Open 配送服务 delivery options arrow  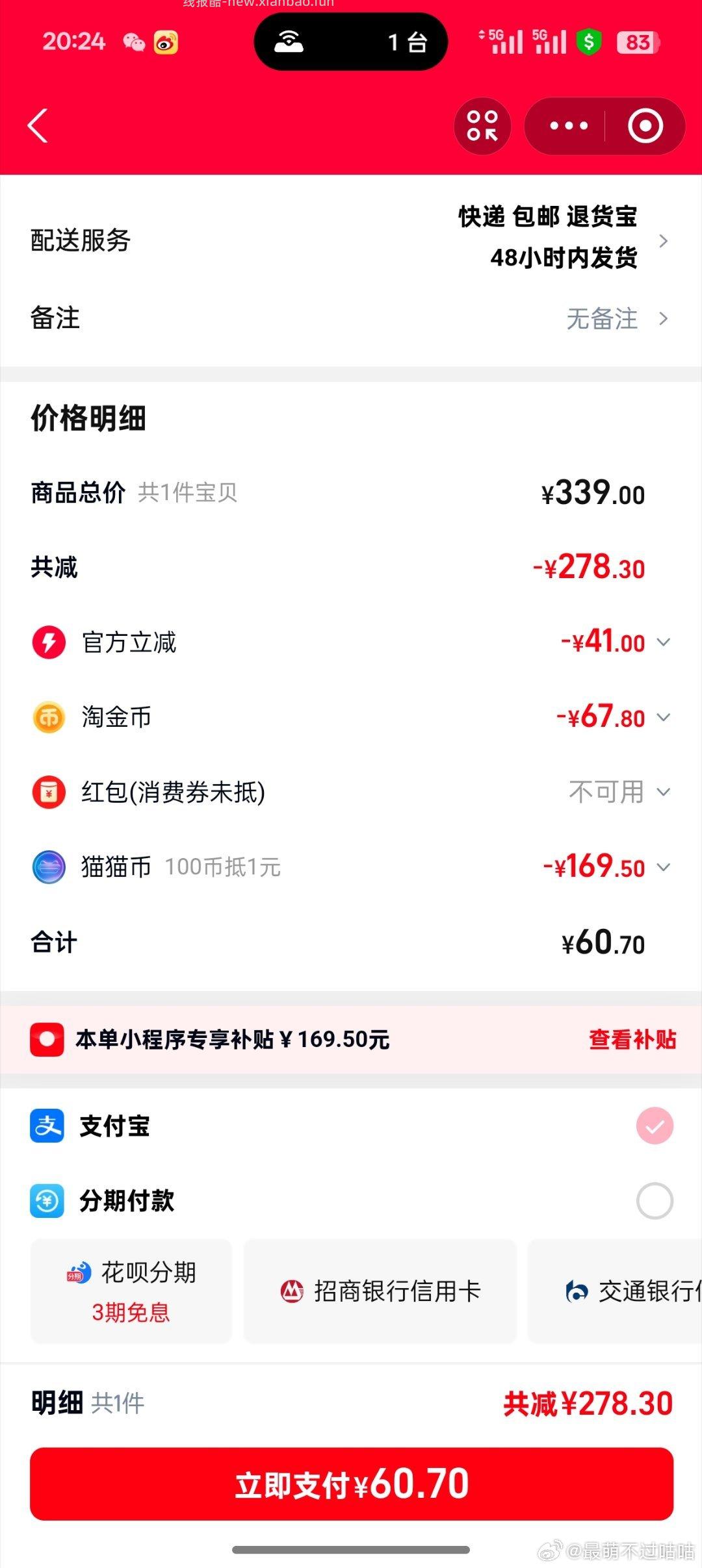click(663, 240)
